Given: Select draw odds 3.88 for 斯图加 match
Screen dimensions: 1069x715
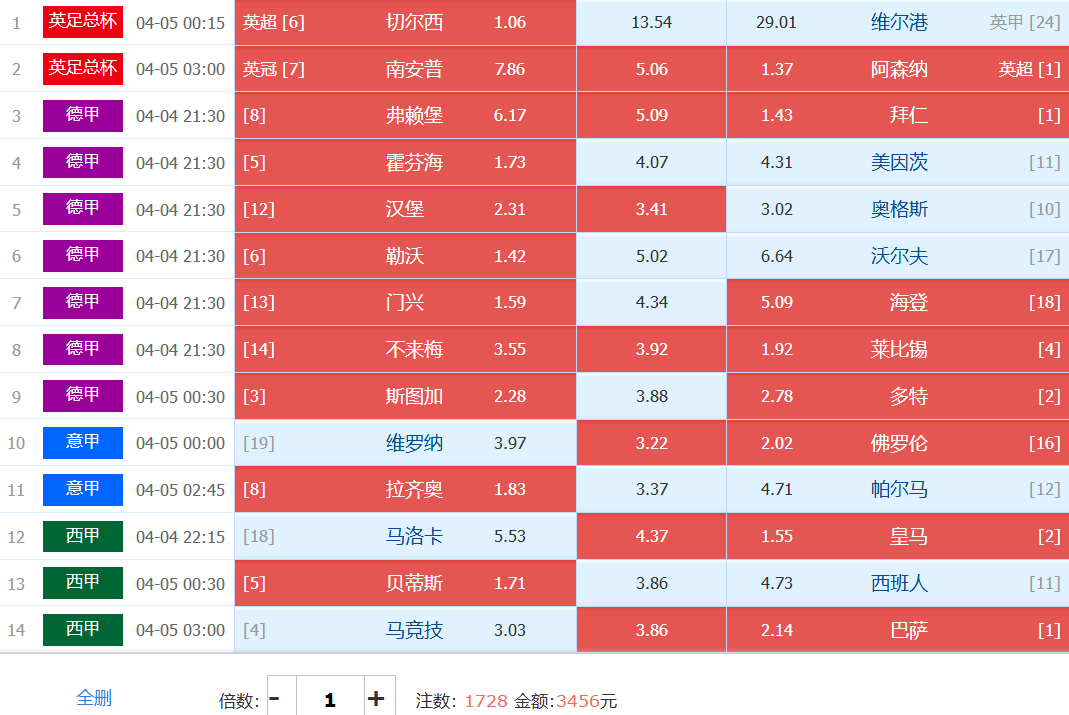Looking at the screenshot, I should pyautogui.click(x=651, y=396).
